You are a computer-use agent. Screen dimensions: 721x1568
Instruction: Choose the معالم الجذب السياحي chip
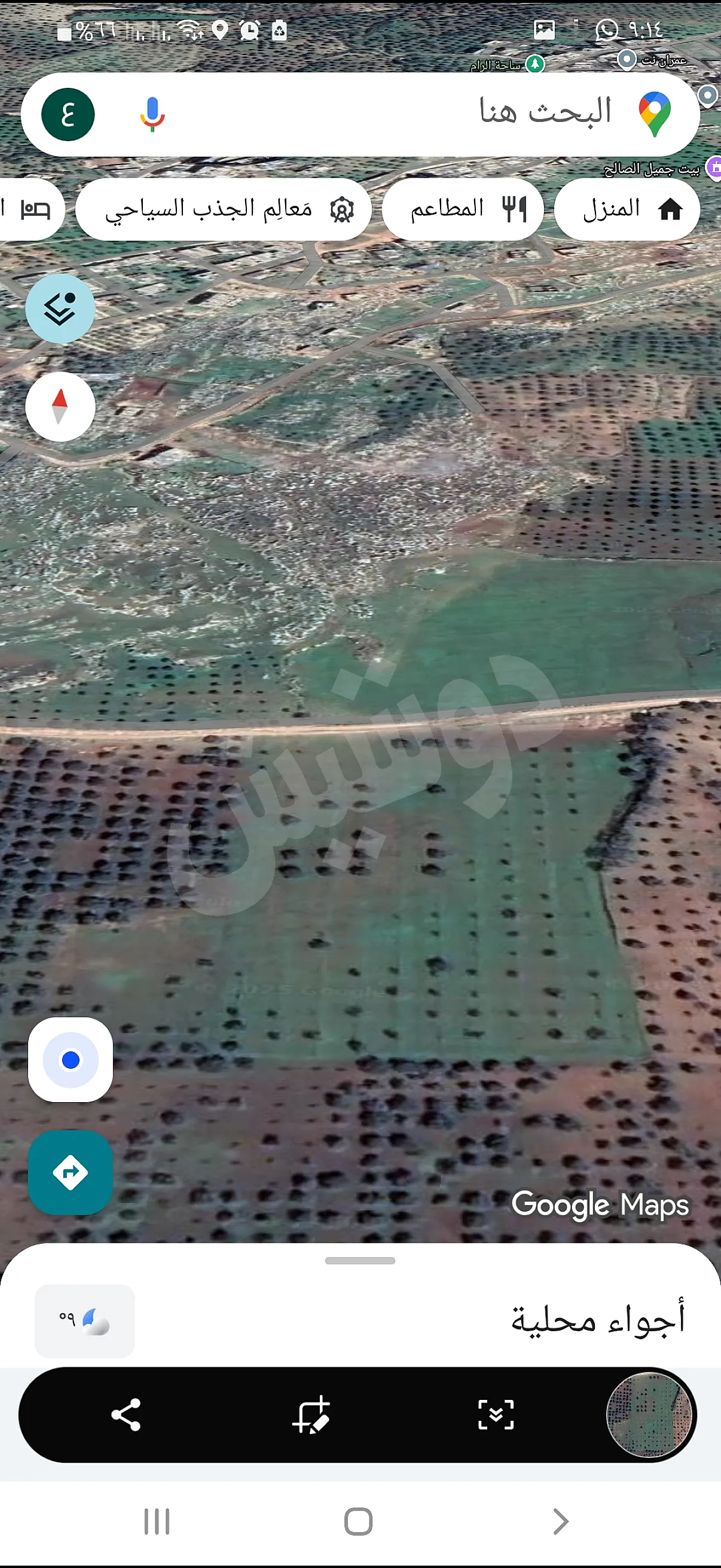(x=224, y=209)
